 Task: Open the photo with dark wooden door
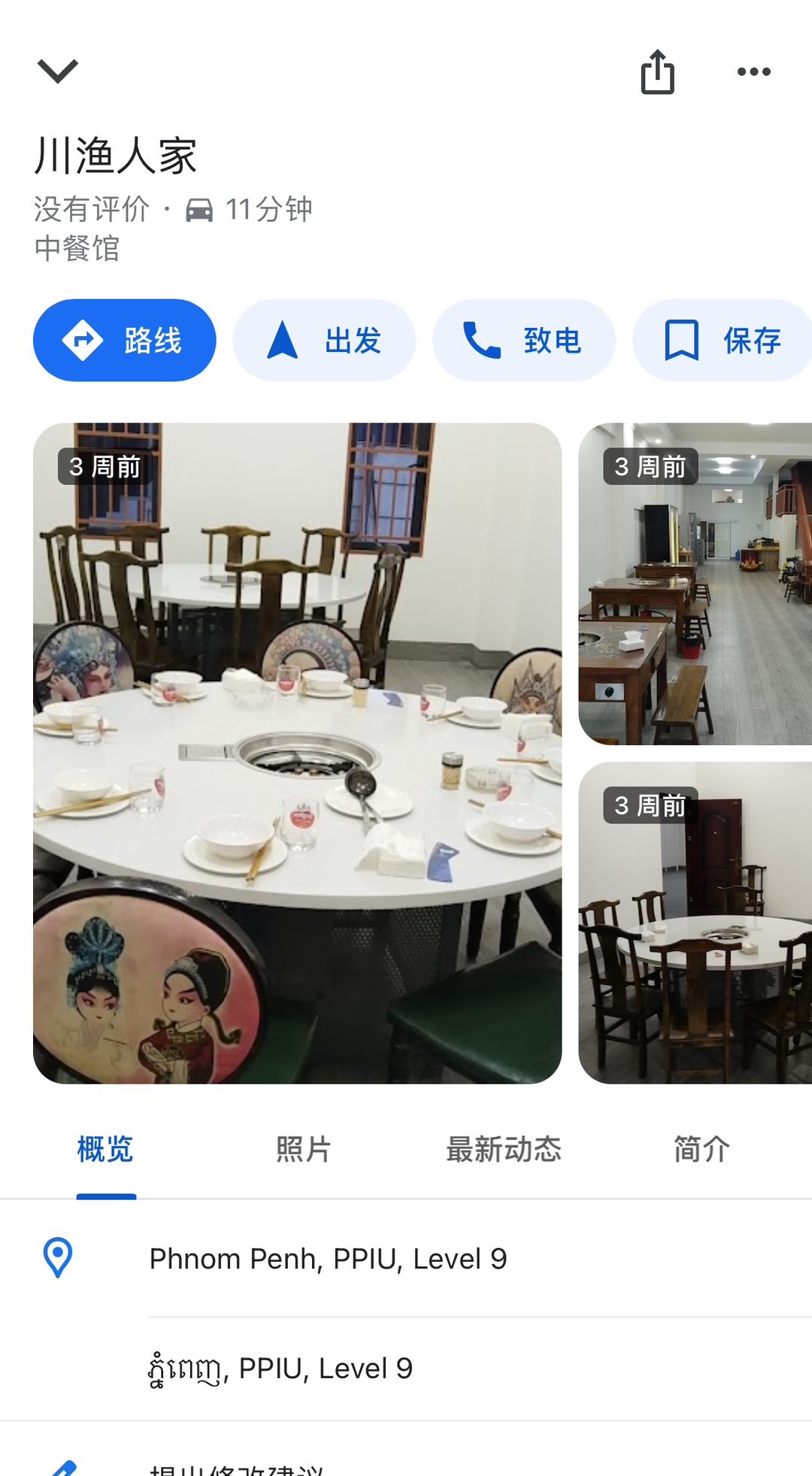(695, 923)
